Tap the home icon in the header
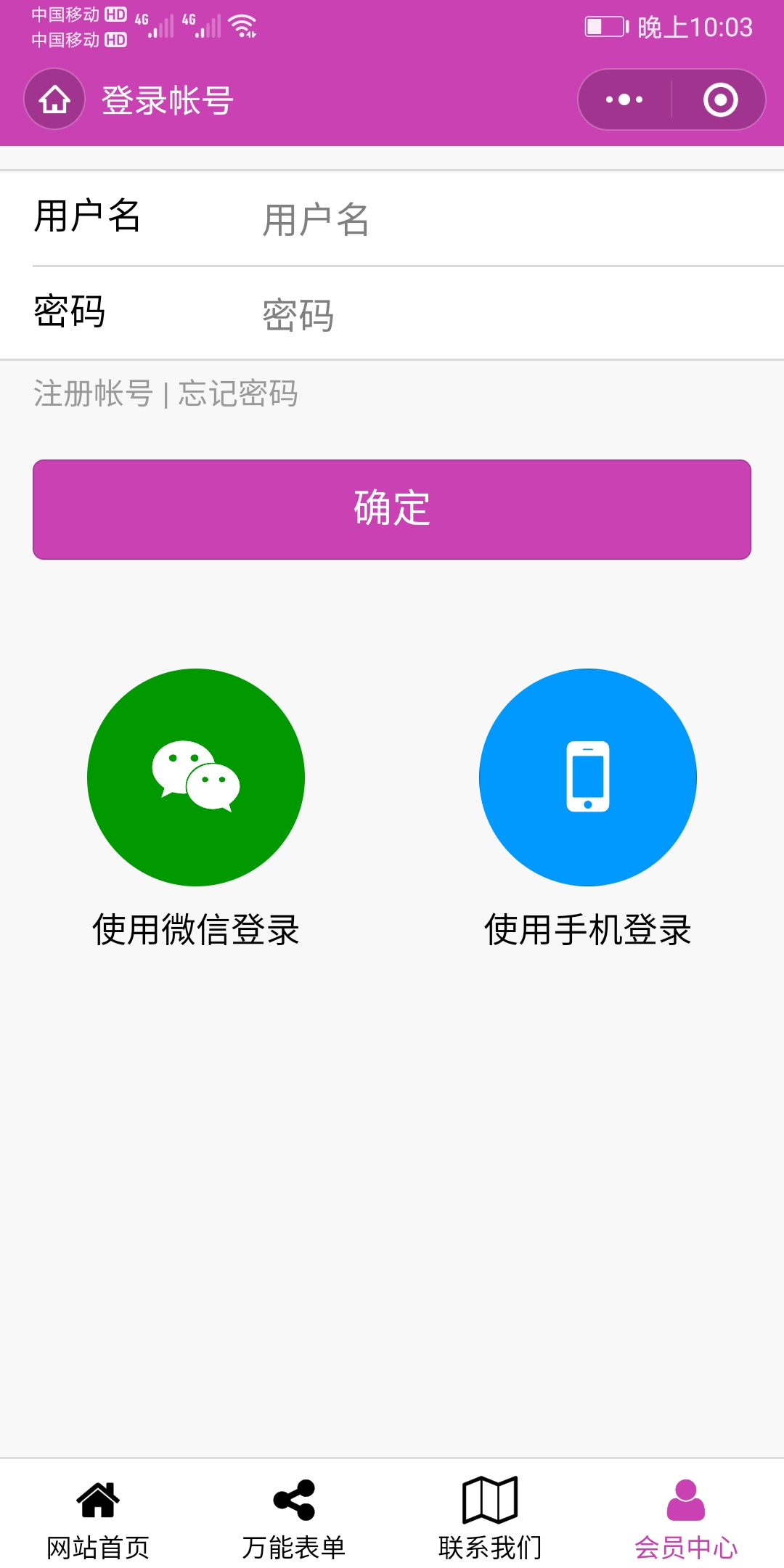784x1568 pixels. [x=54, y=99]
